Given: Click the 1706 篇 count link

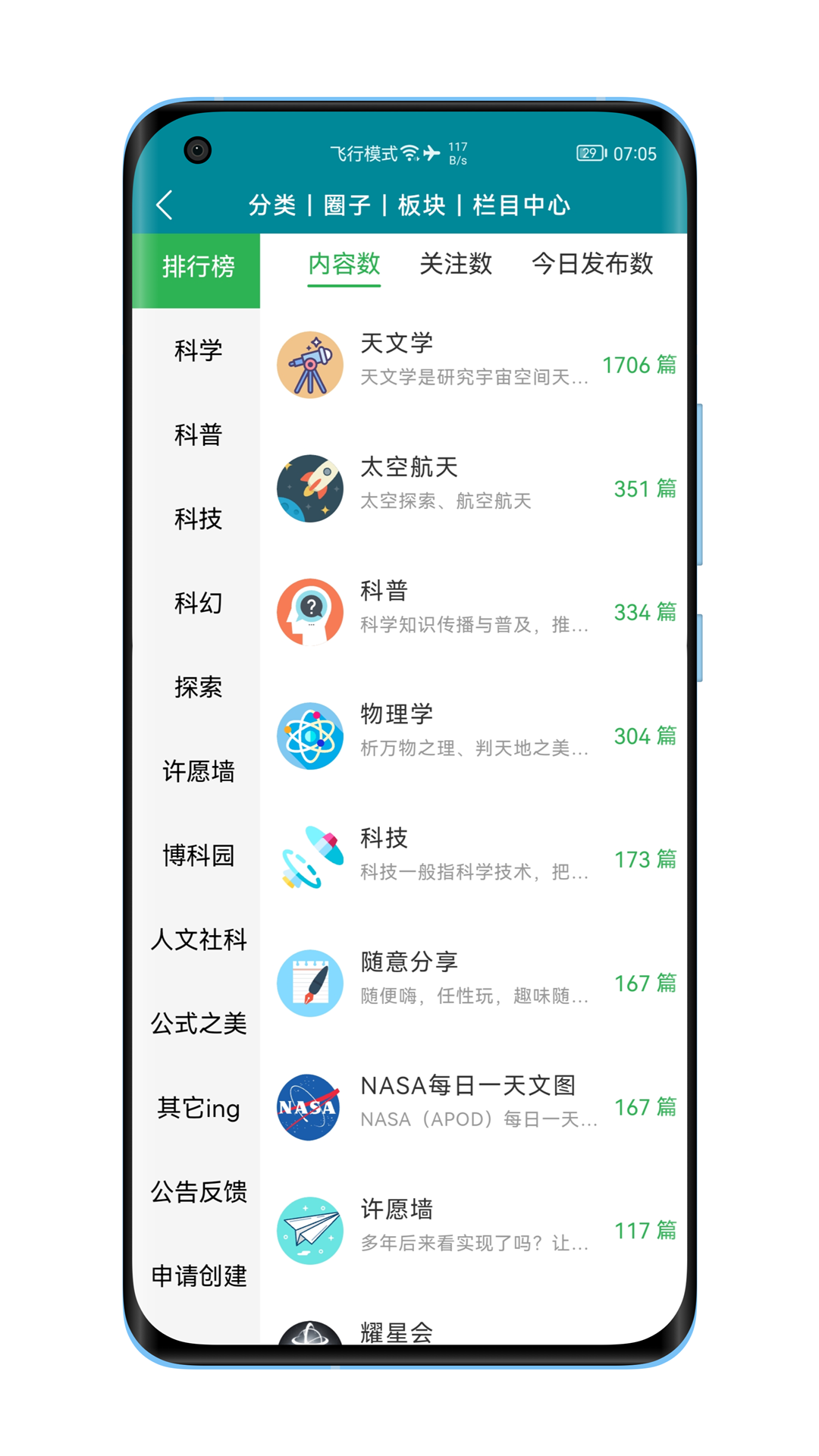Looking at the screenshot, I should tap(639, 365).
